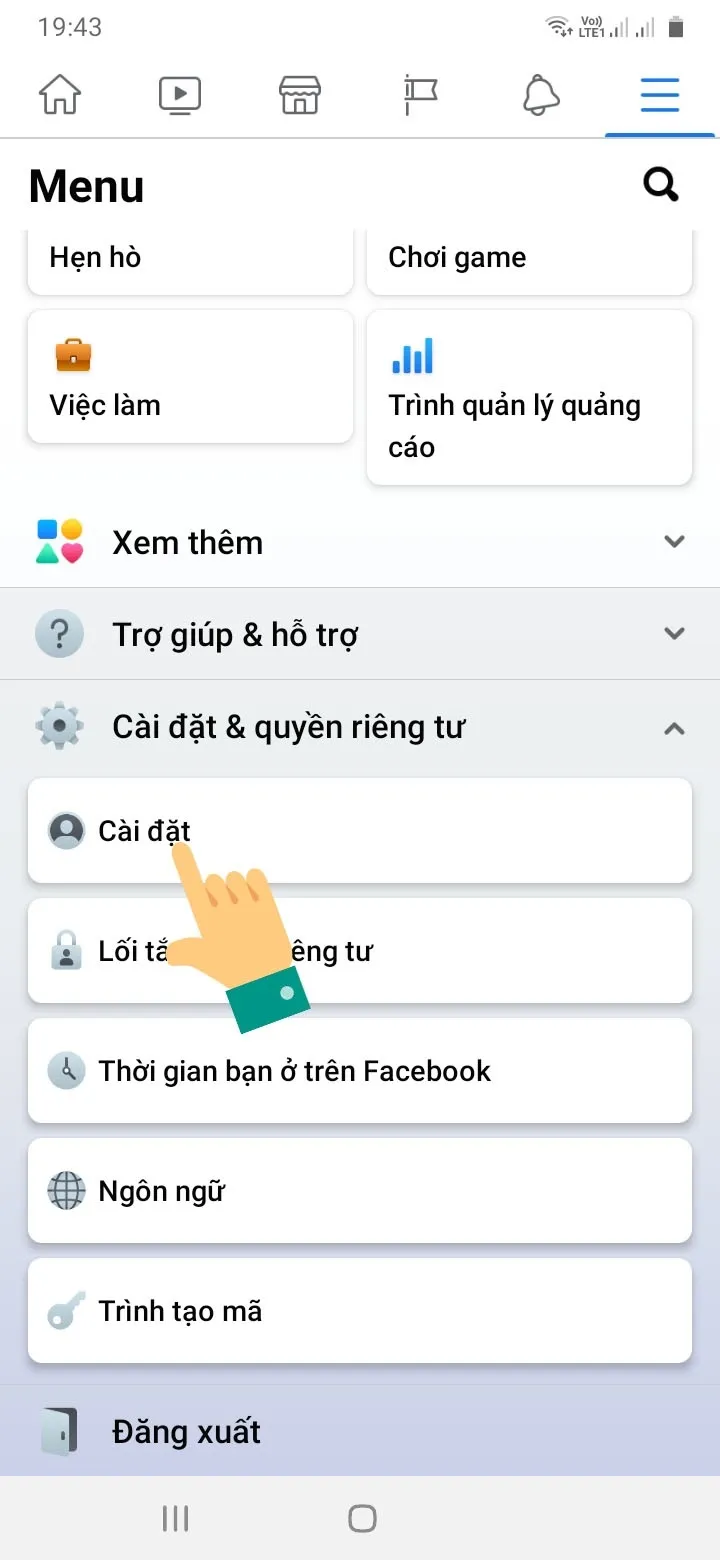Select the Chơi game menu item

coord(458,257)
